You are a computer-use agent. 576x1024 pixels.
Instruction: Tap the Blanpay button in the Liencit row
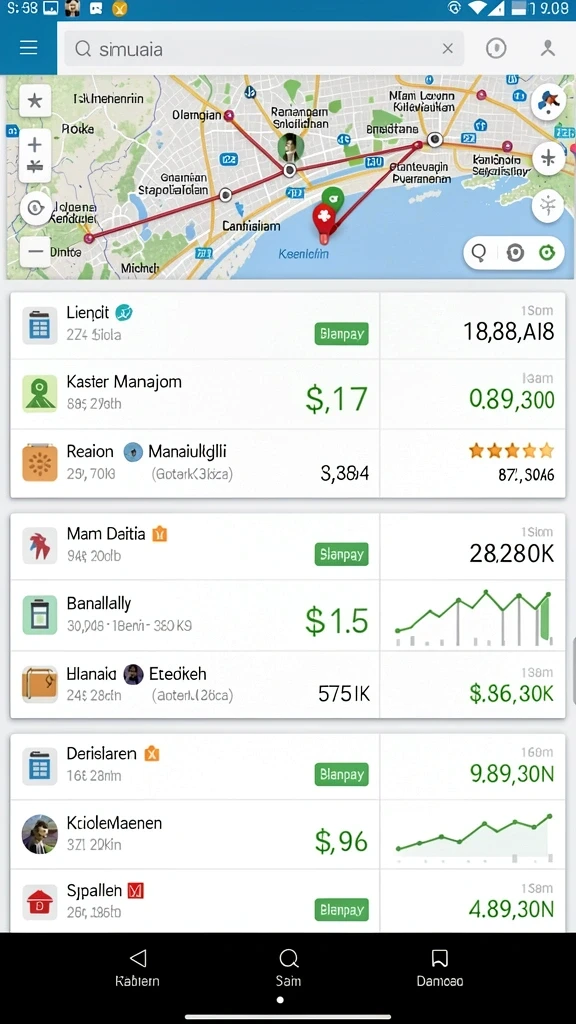point(341,334)
